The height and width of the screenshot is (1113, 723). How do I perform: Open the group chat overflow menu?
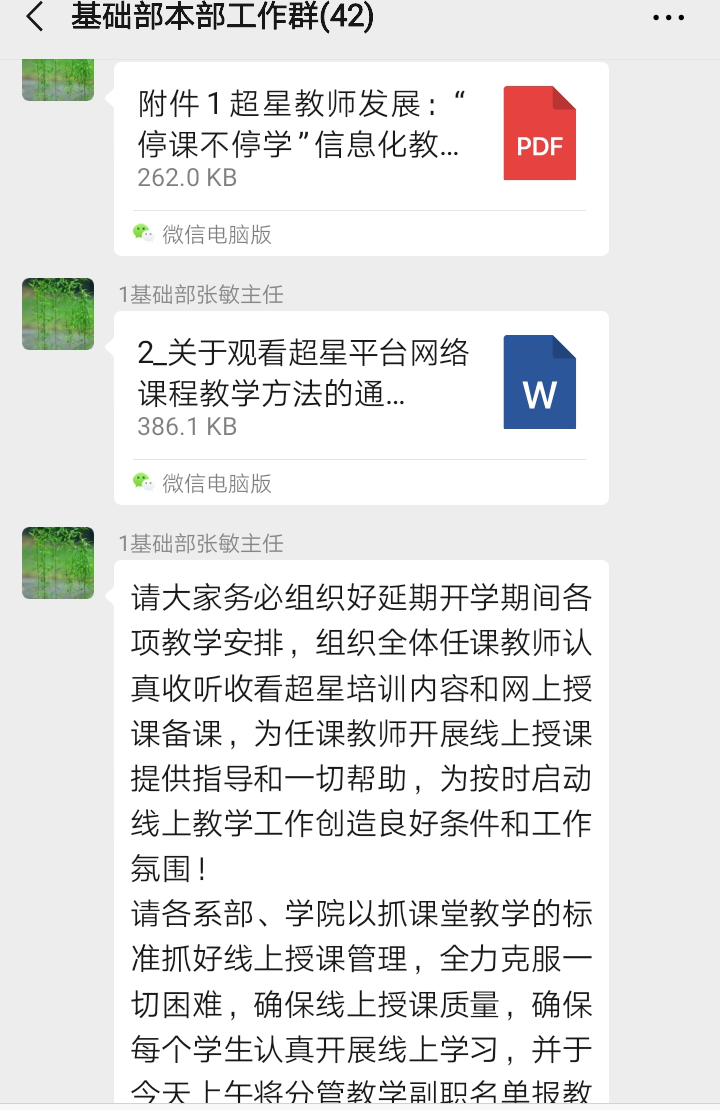click(x=669, y=18)
